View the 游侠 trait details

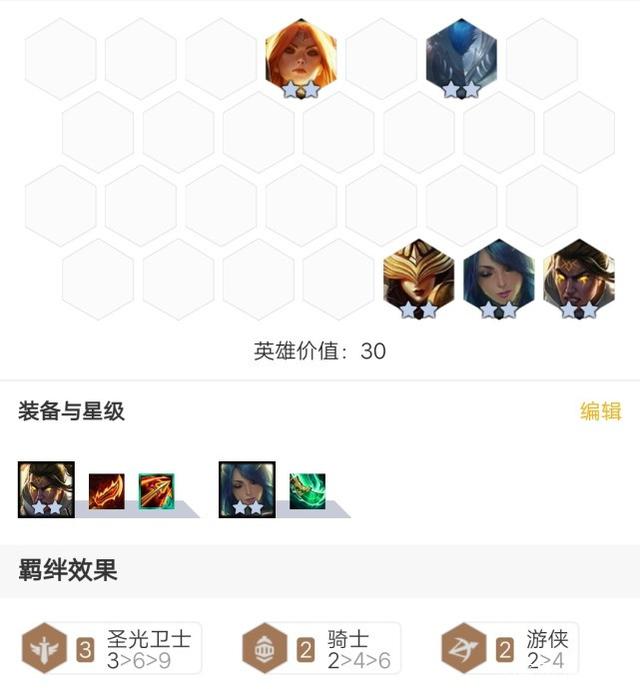click(510, 648)
